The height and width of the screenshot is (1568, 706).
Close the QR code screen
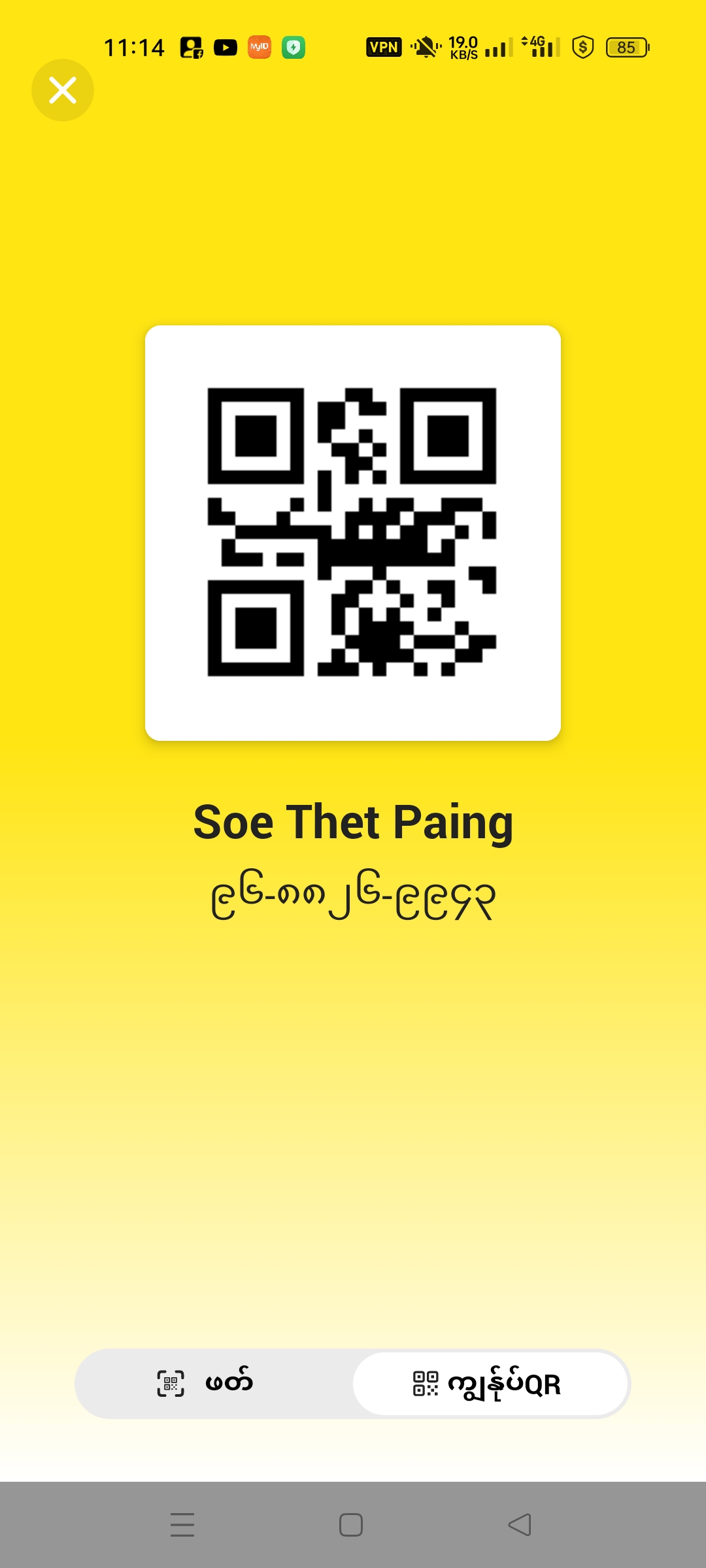pyautogui.click(x=63, y=90)
